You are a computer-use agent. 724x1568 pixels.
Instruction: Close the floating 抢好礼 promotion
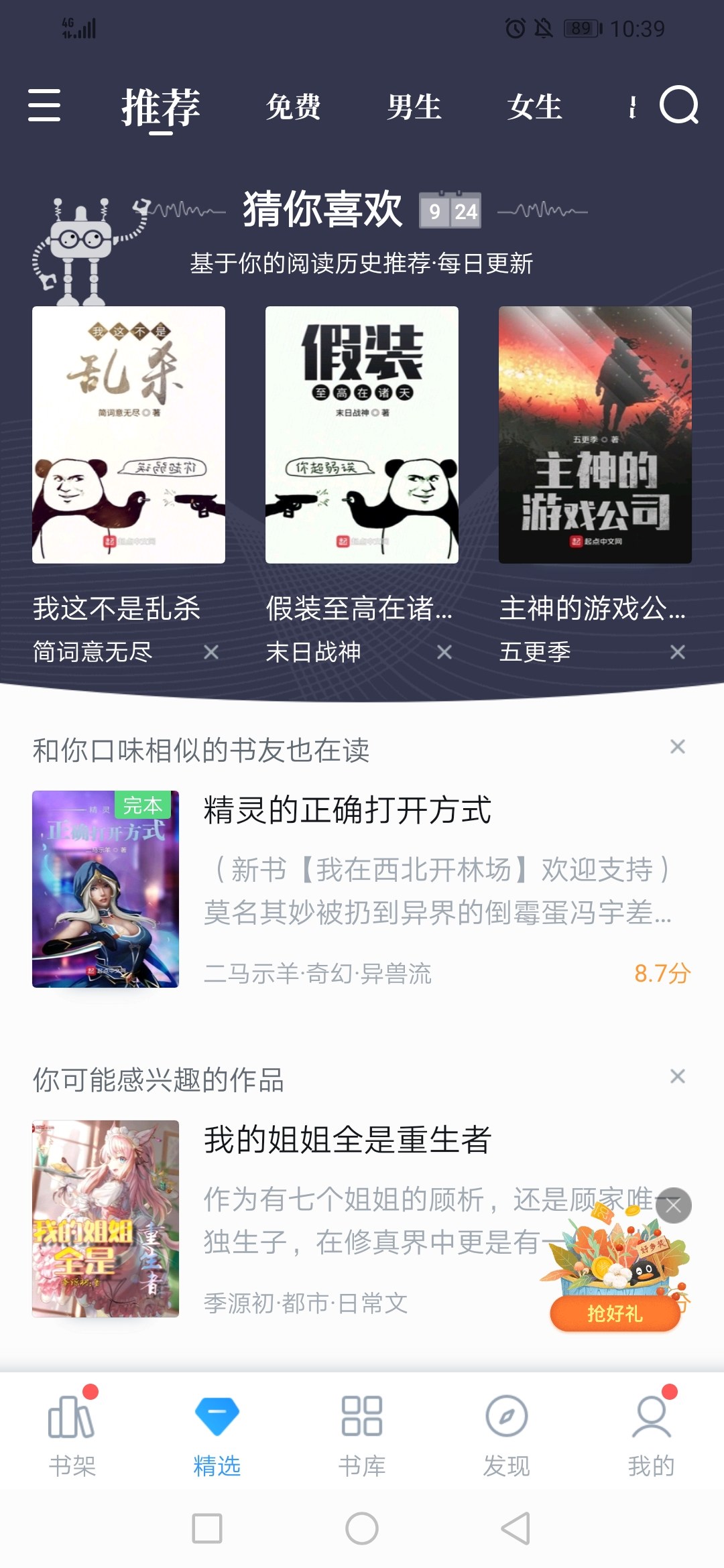[x=674, y=1206]
